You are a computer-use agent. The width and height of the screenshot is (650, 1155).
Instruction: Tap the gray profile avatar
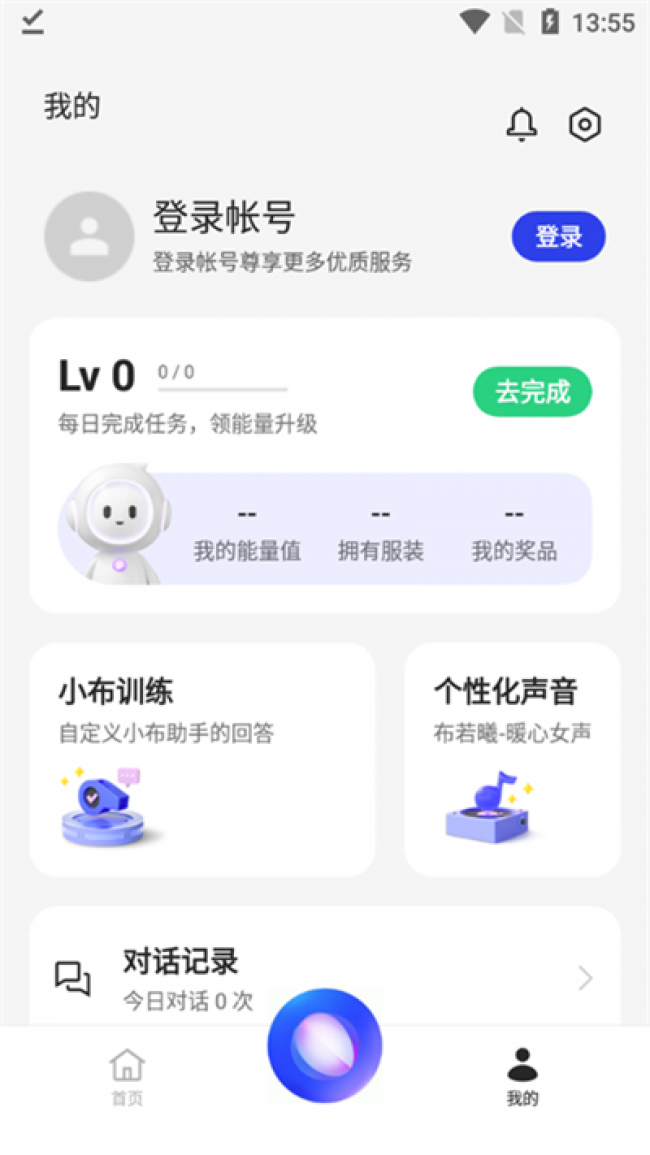[x=89, y=237]
